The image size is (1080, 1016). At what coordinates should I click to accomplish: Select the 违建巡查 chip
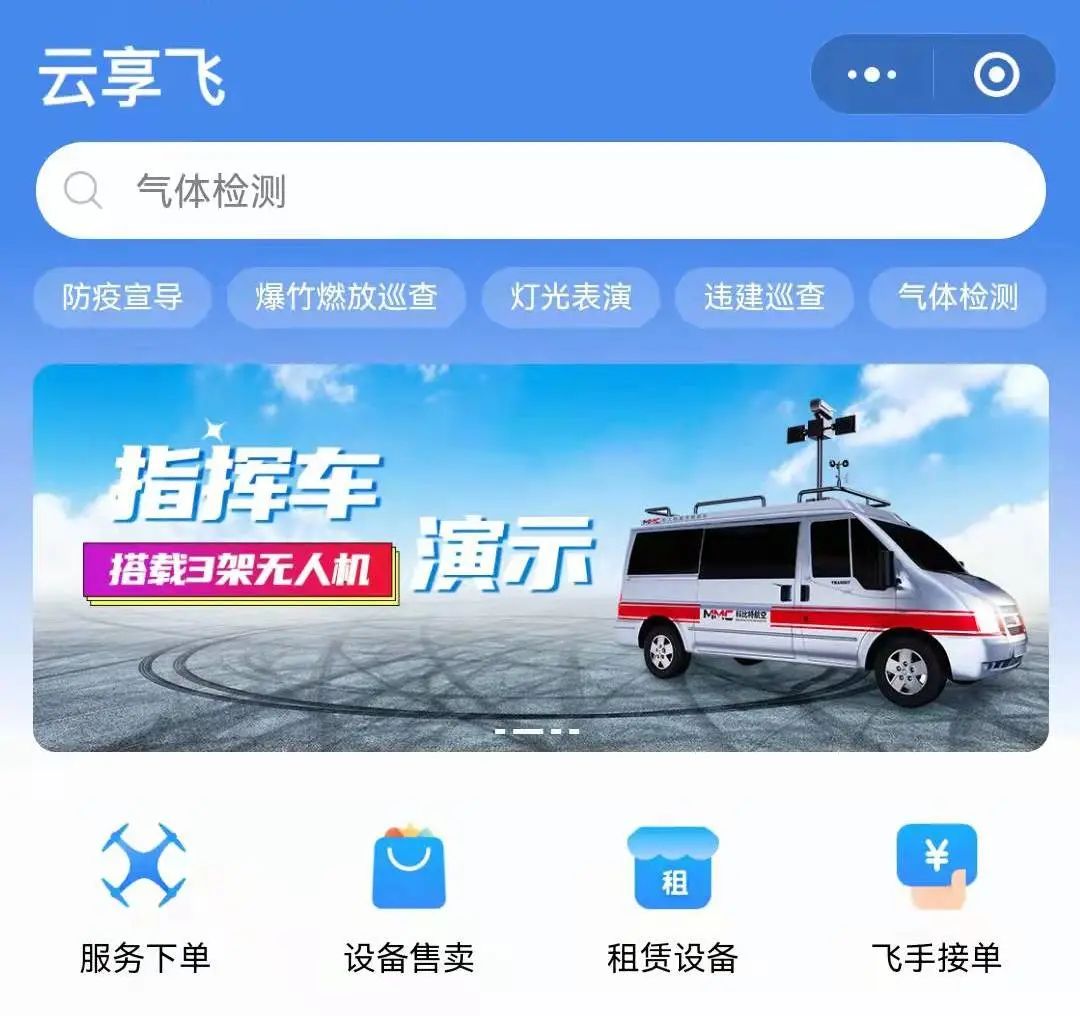click(764, 297)
